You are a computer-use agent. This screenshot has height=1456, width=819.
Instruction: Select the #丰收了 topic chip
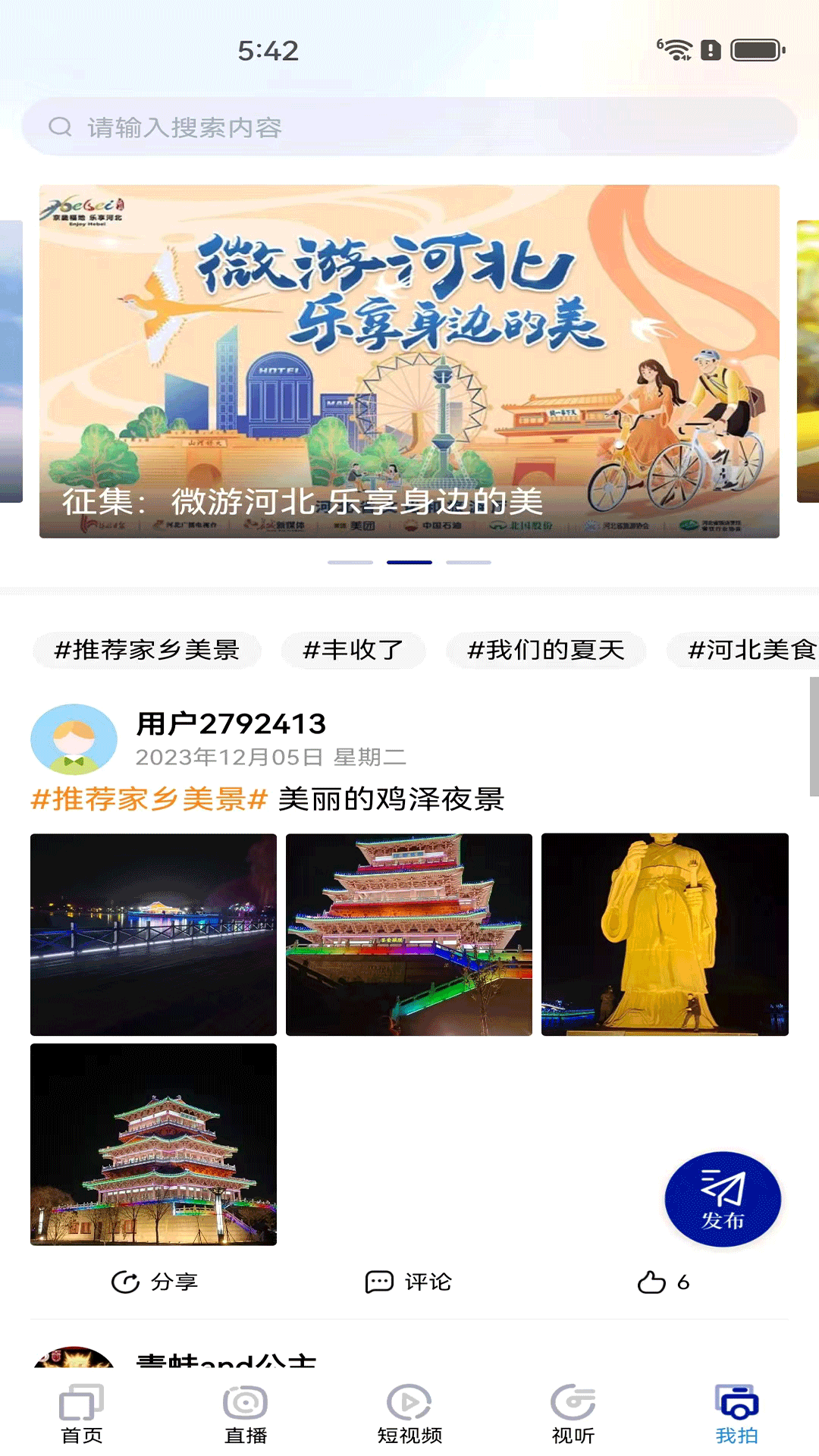(x=353, y=651)
